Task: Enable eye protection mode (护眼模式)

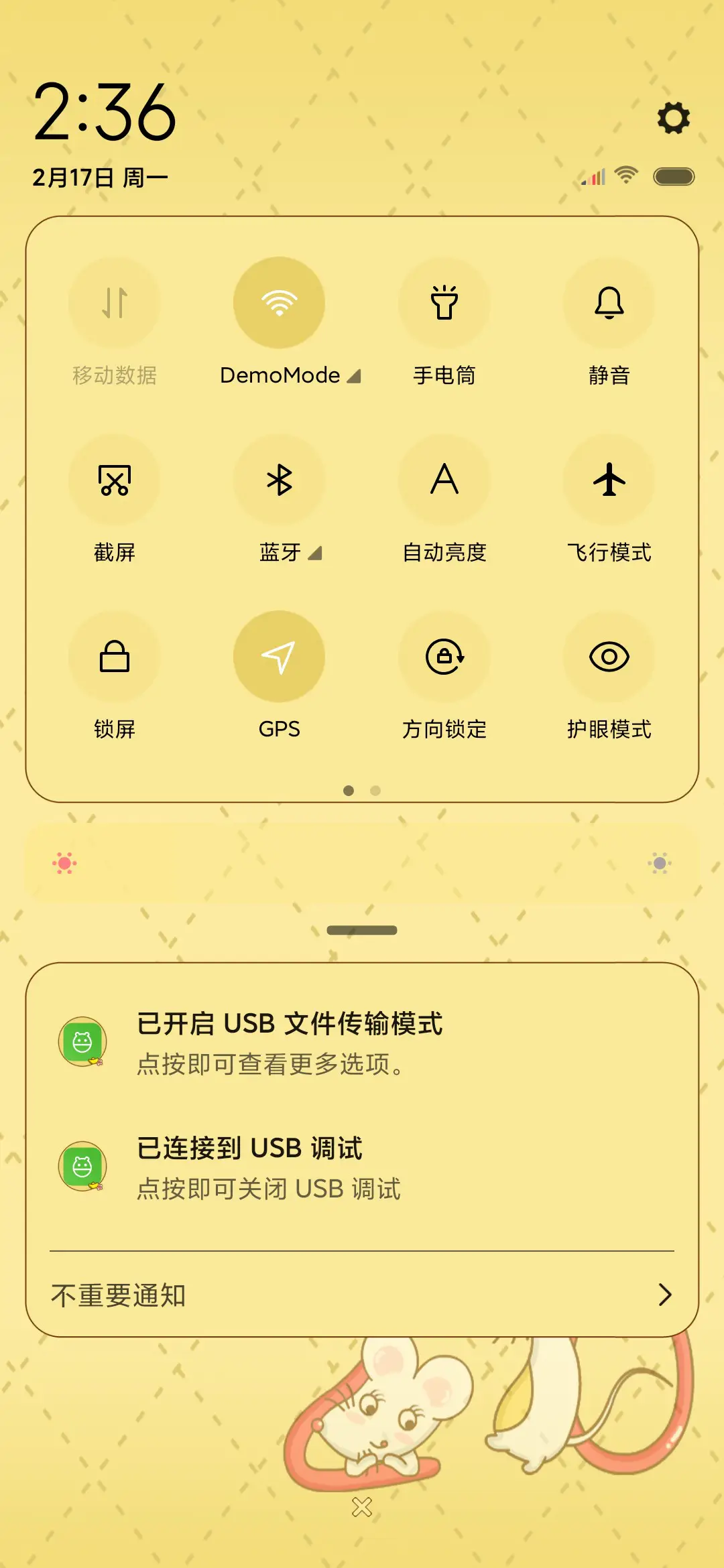Action: (609, 658)
